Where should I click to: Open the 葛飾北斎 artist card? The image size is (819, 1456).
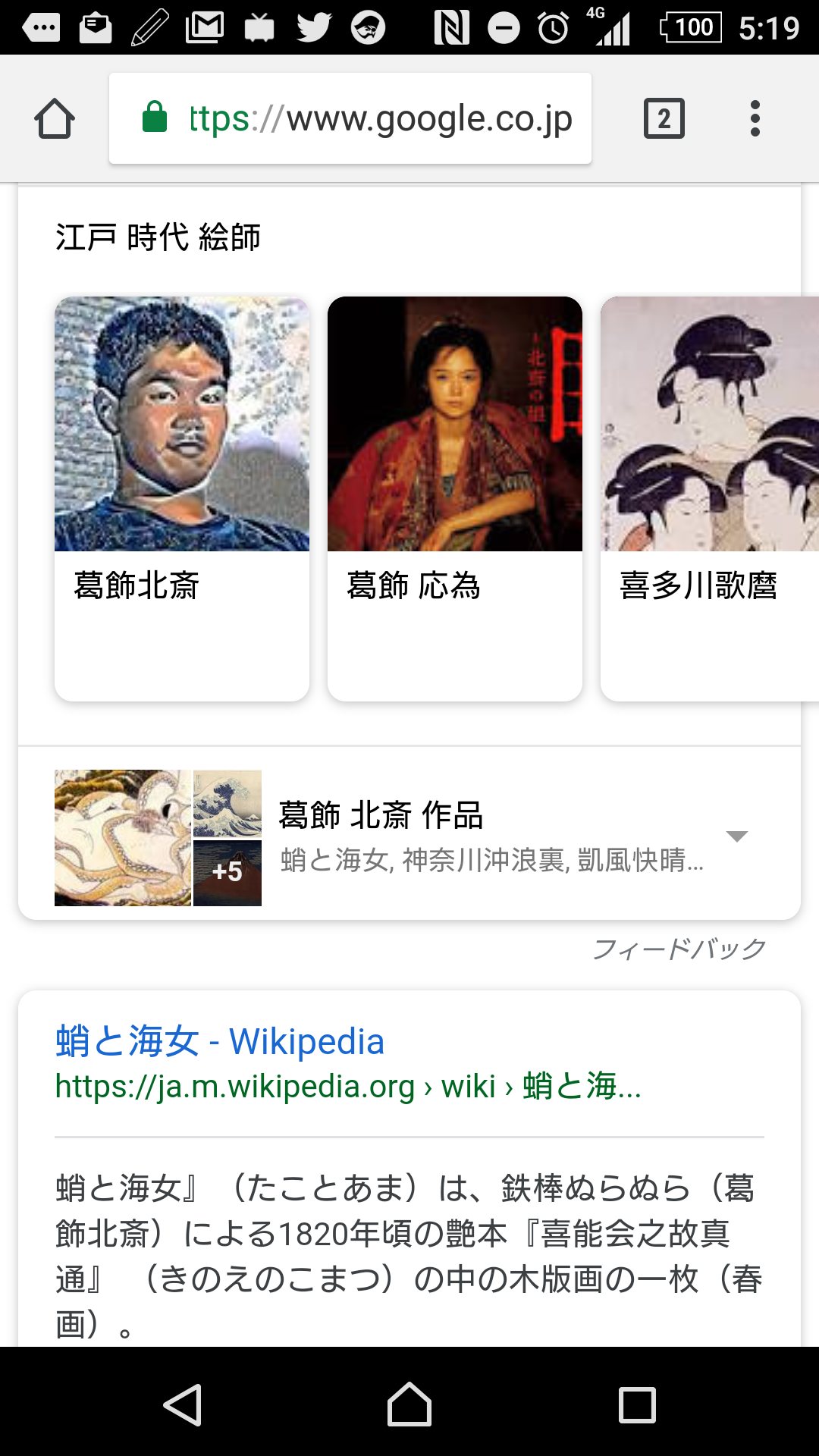(x=182, y=498)
